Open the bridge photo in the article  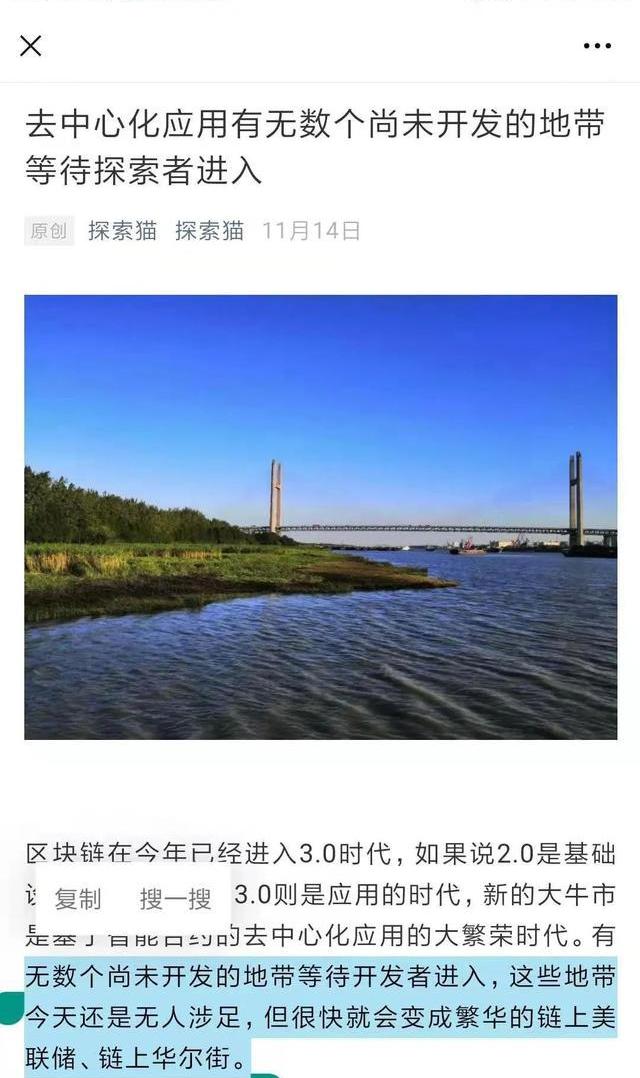[320, 517]
